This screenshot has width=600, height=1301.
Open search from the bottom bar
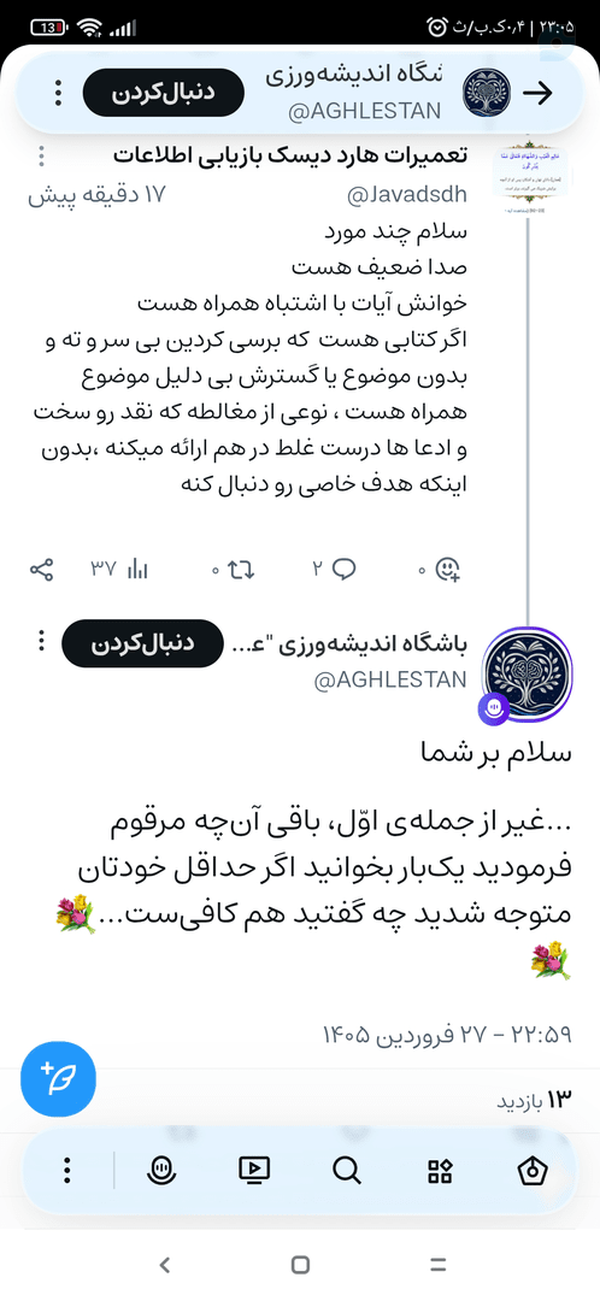pos(346,1170)
